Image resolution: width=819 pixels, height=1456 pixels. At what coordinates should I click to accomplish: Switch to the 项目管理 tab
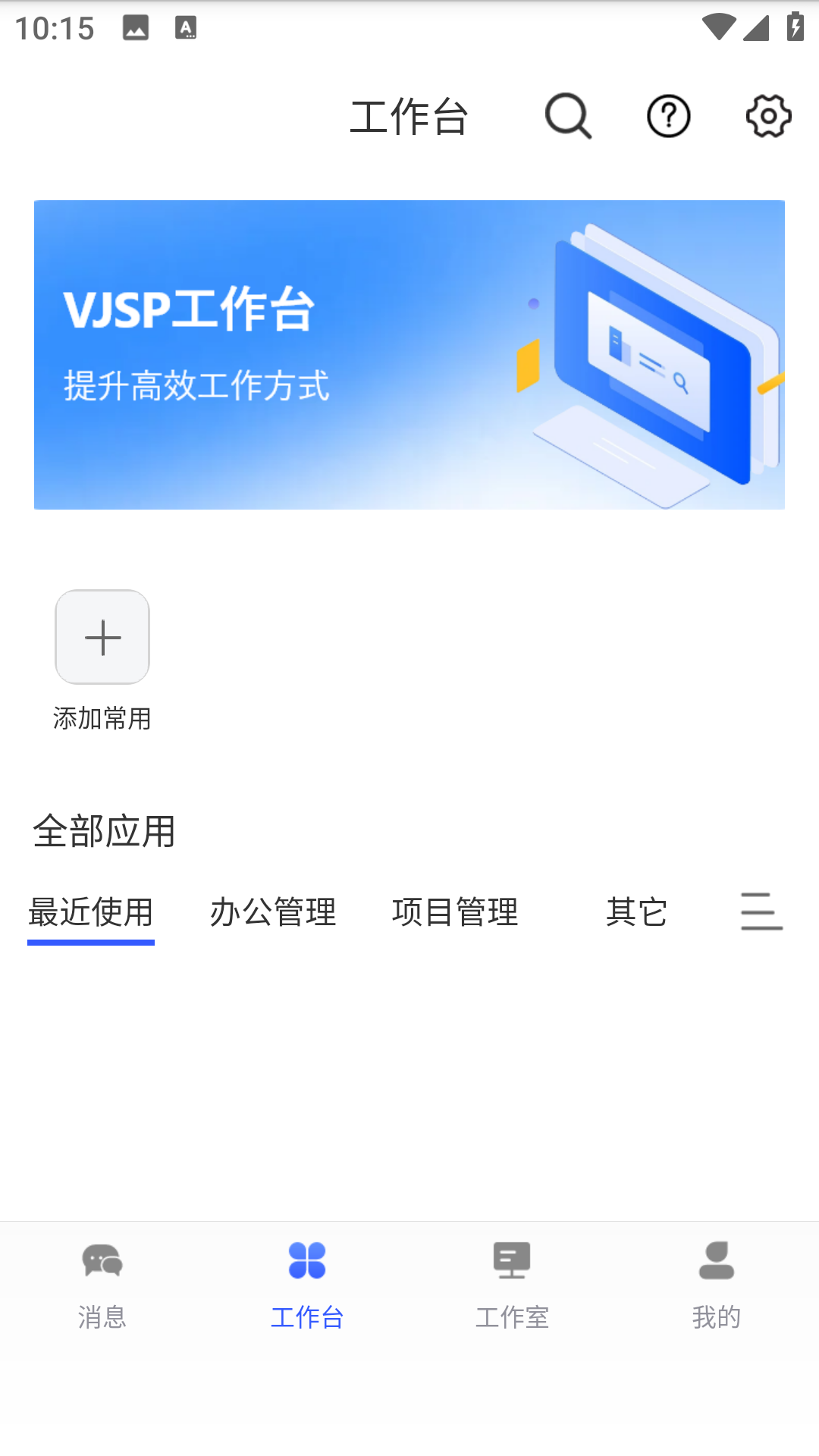click(x=456, y=913)
